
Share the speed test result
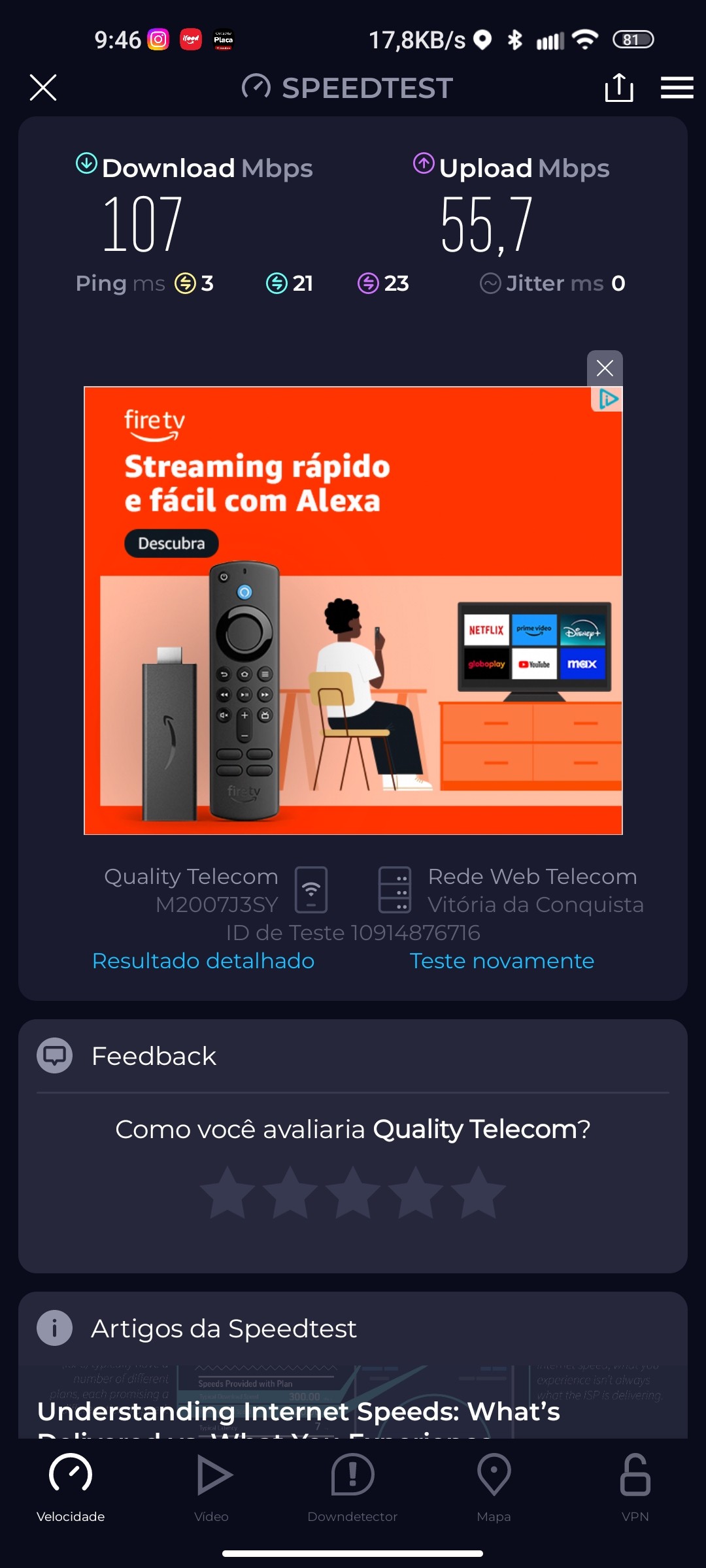(618, 88)
